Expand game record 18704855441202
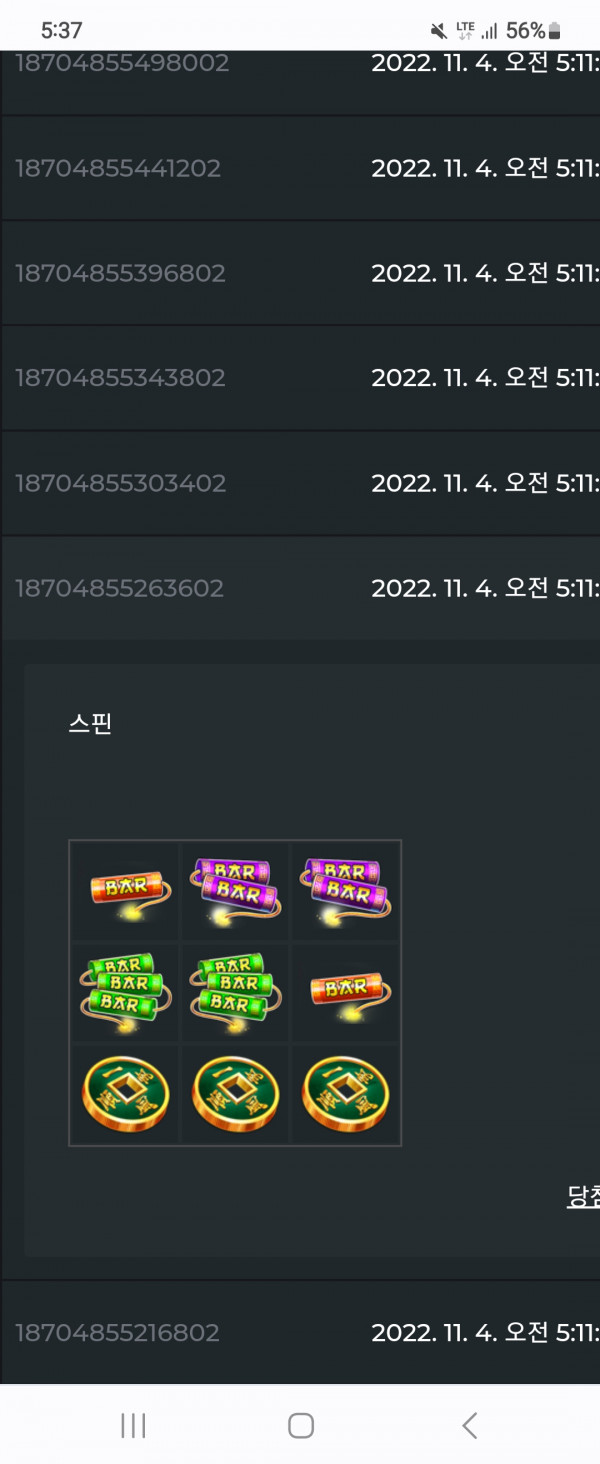 (x=118, y=168)
